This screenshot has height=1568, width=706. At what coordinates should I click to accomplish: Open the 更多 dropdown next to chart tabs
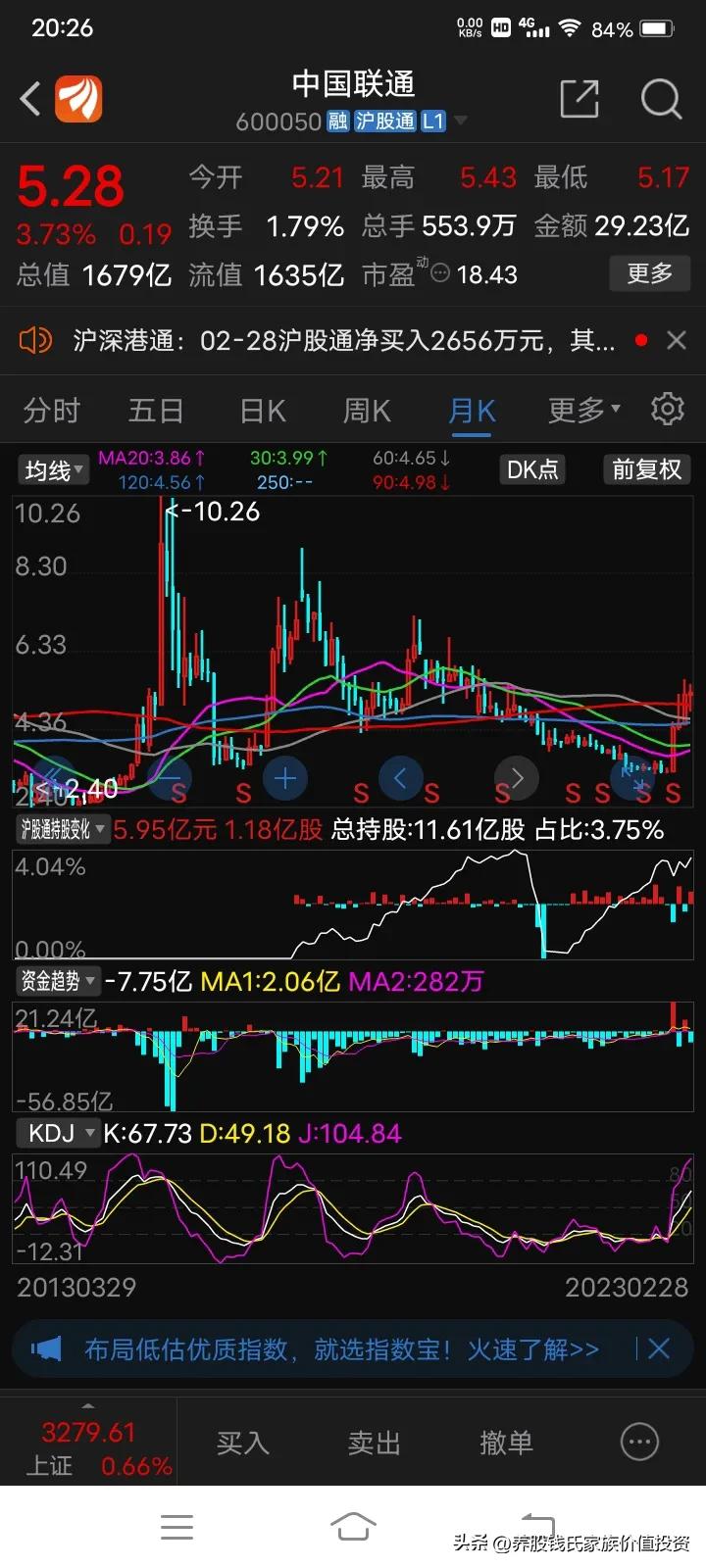579,410
